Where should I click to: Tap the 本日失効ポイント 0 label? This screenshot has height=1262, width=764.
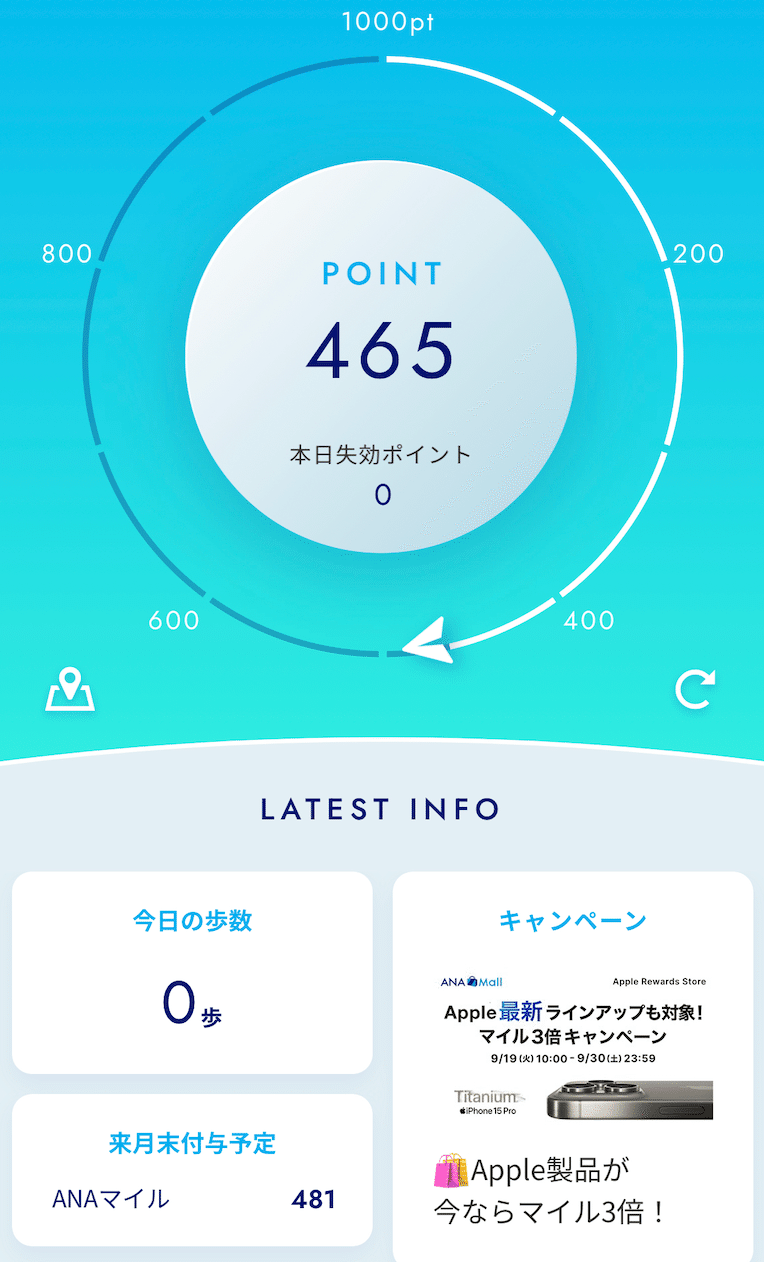tap(381, 452)
